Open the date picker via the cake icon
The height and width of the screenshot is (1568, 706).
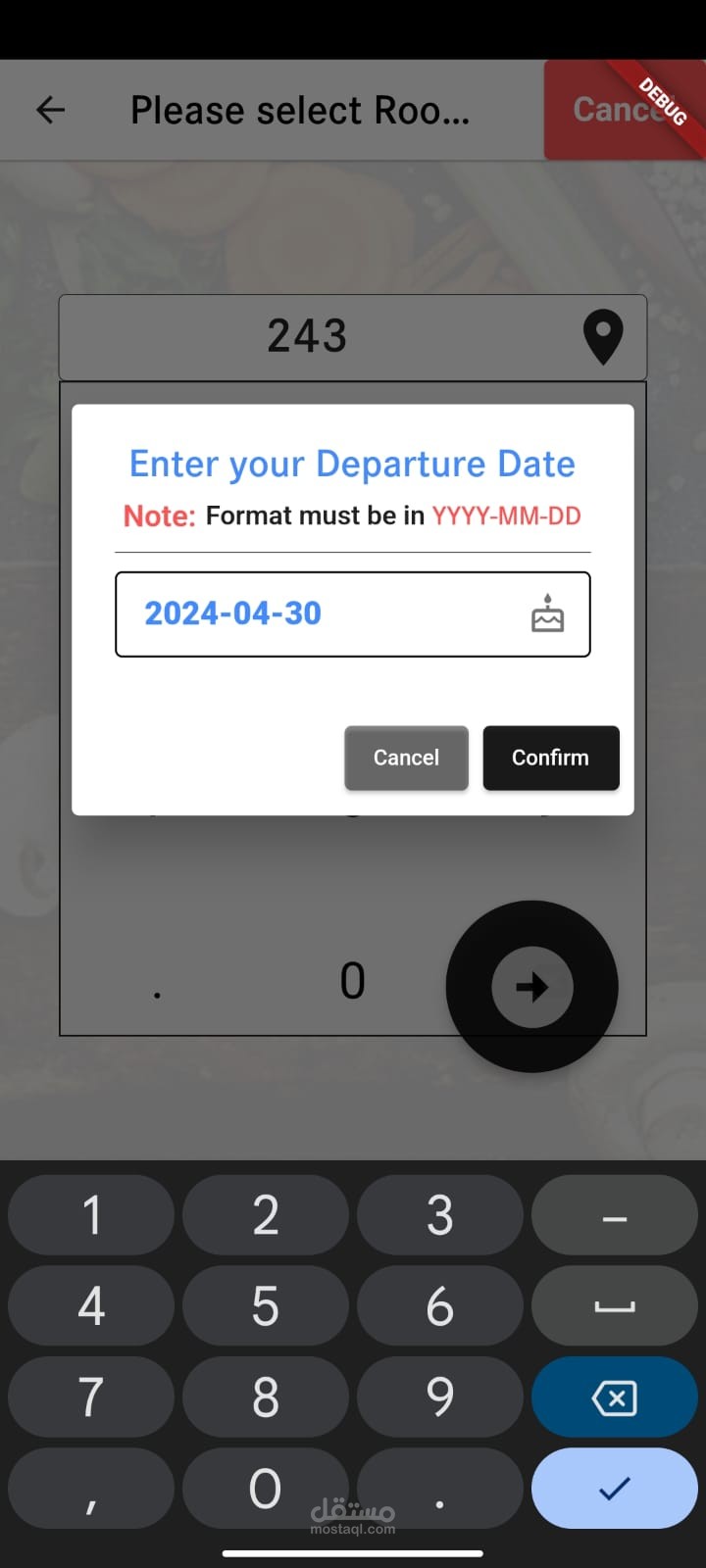point(547,614)
